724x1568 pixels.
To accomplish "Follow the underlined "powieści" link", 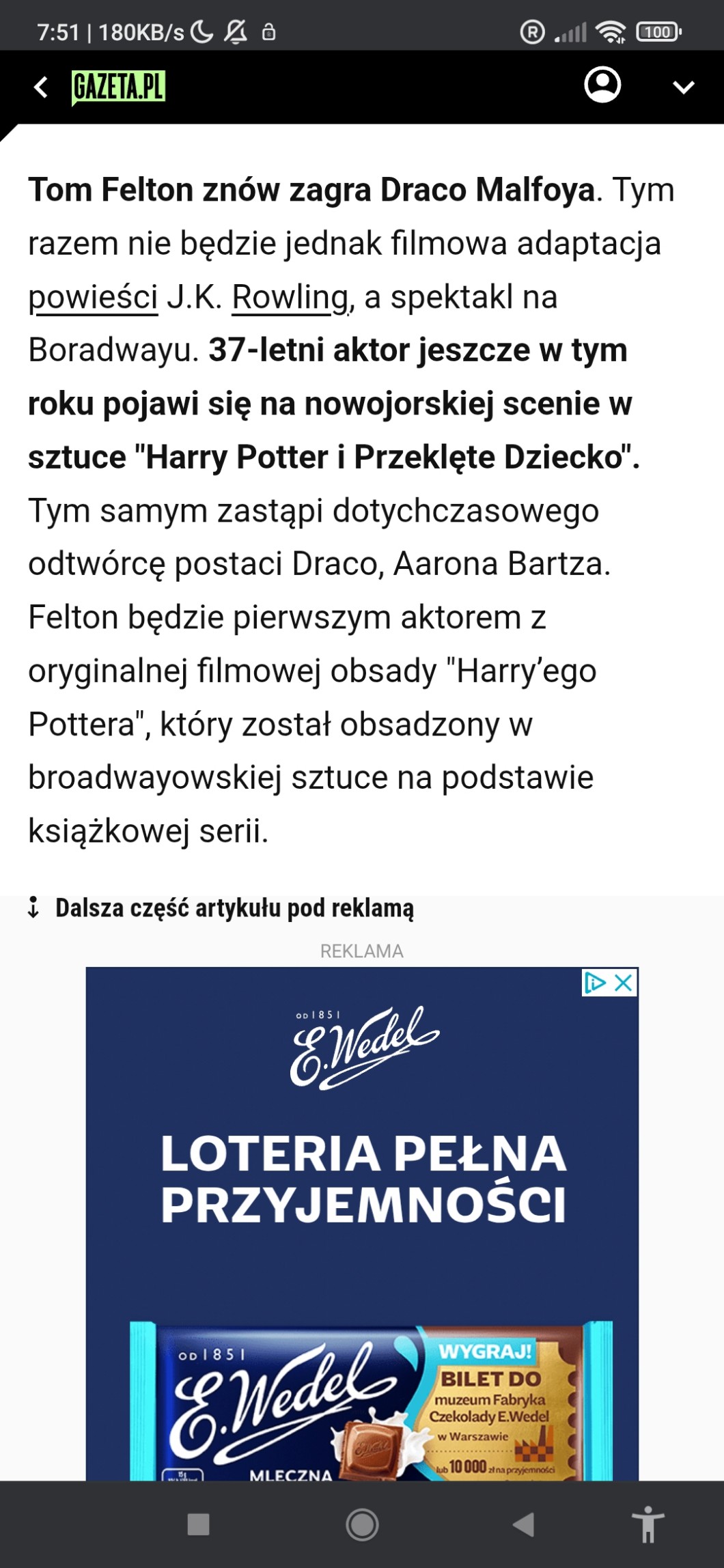I will [93, 297].
